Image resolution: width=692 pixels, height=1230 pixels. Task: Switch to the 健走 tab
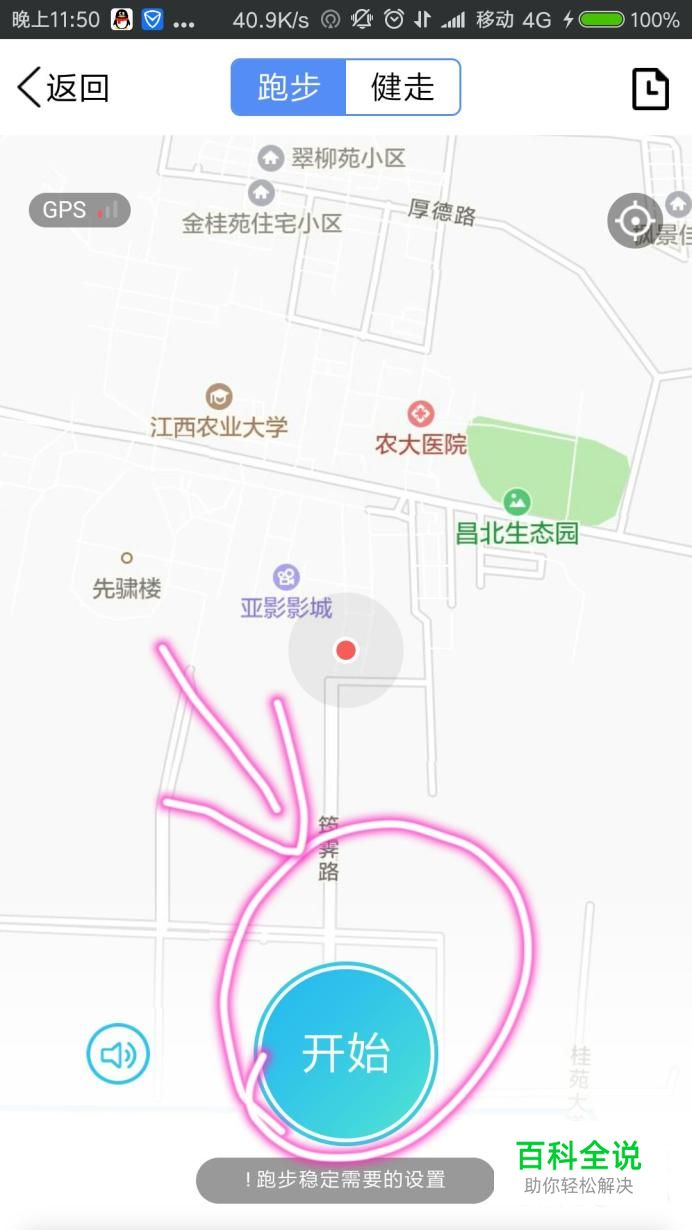coord(403,87)
